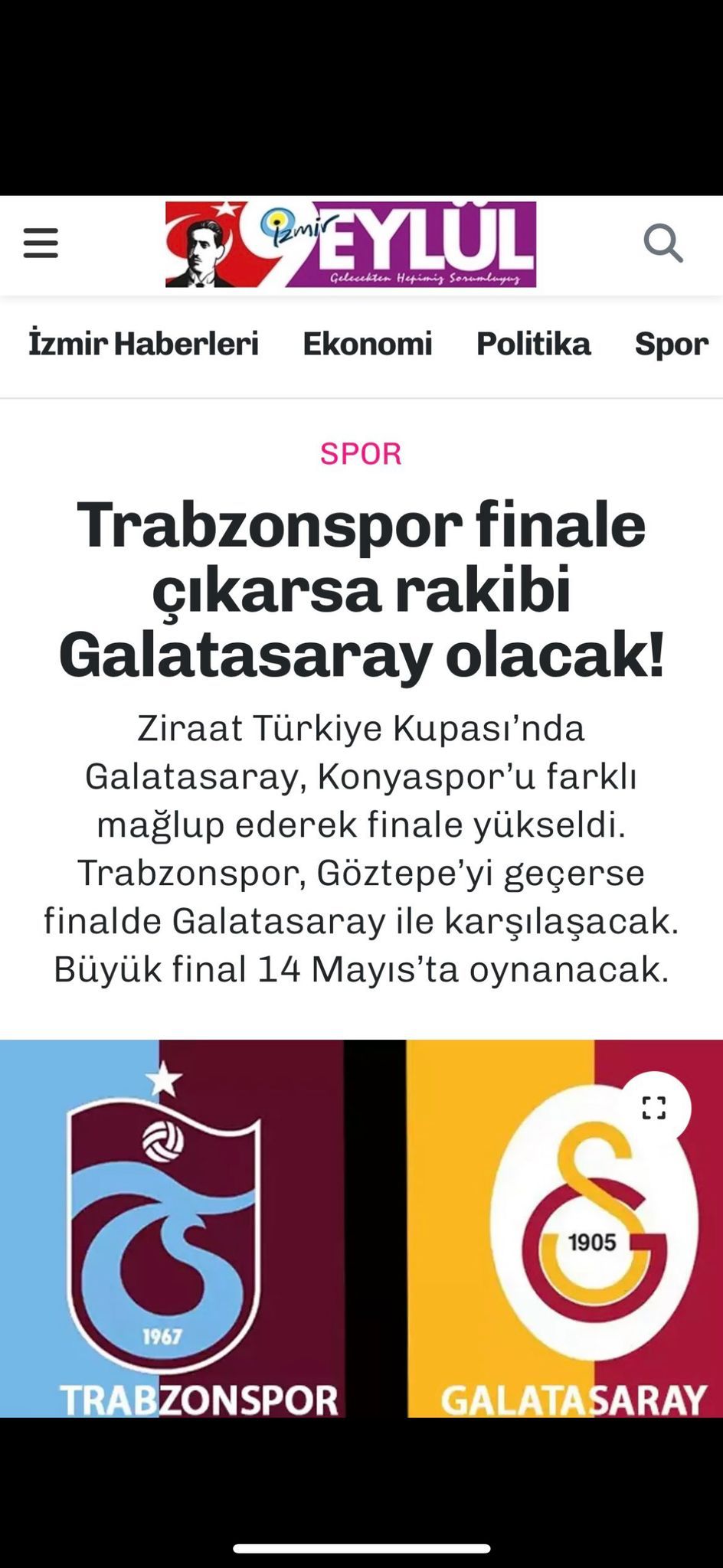Viewport: 723px width, 1568px height.
Task: Switch to the Spor category tab
Action: pos(671,344)
